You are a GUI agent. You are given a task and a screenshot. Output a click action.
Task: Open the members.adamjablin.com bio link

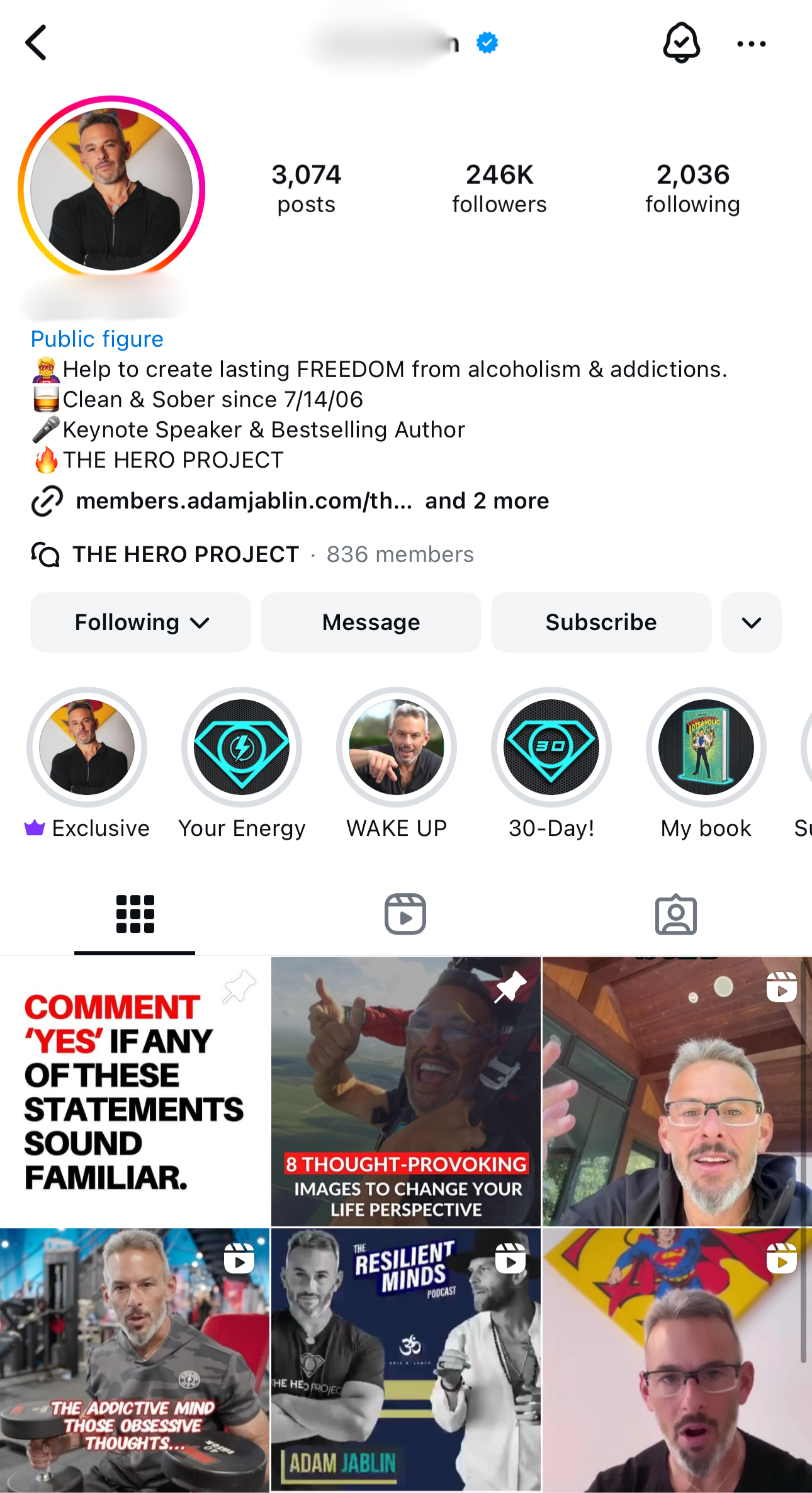(244, 501)
